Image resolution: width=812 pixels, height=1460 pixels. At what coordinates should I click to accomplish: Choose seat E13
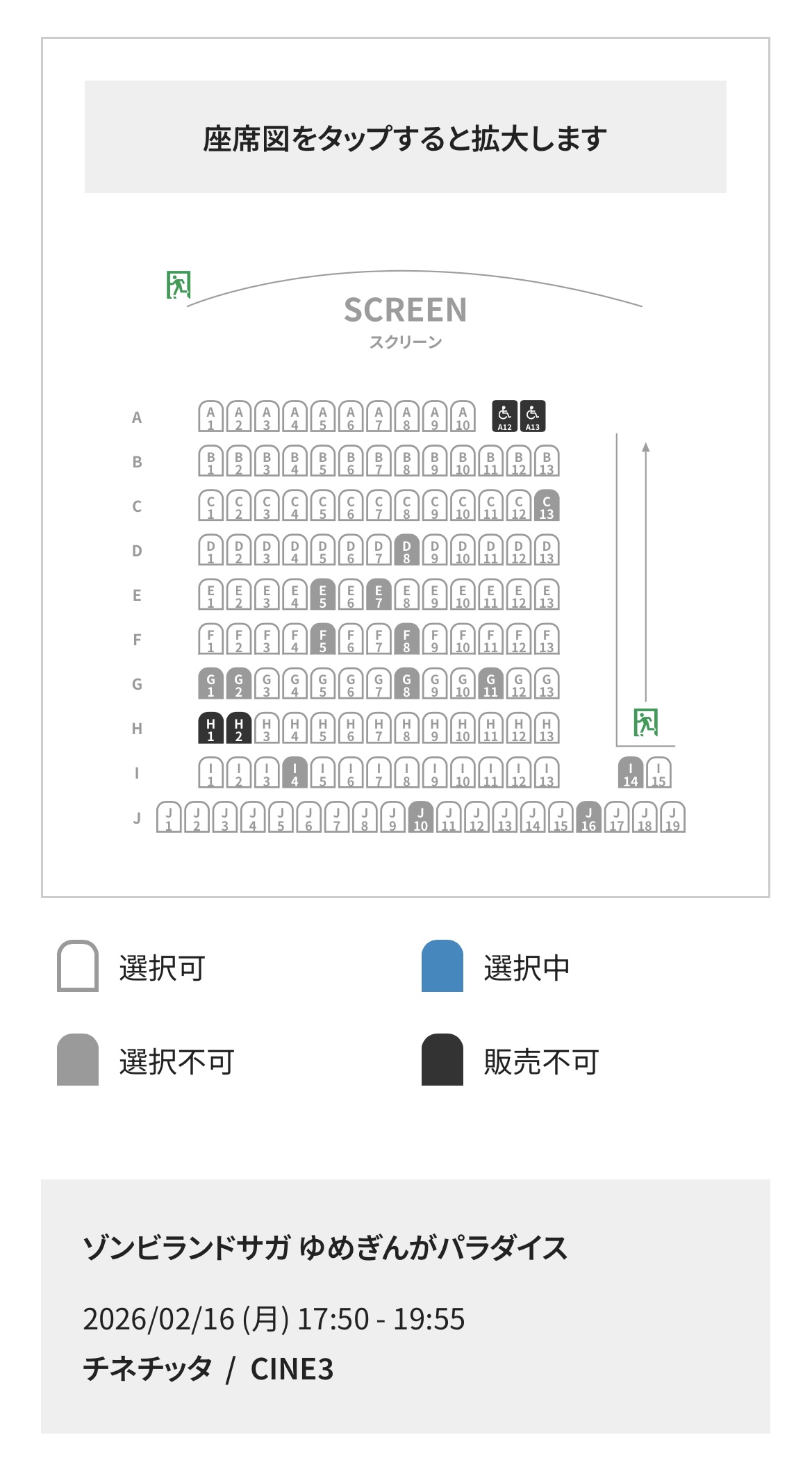point(547,595)
